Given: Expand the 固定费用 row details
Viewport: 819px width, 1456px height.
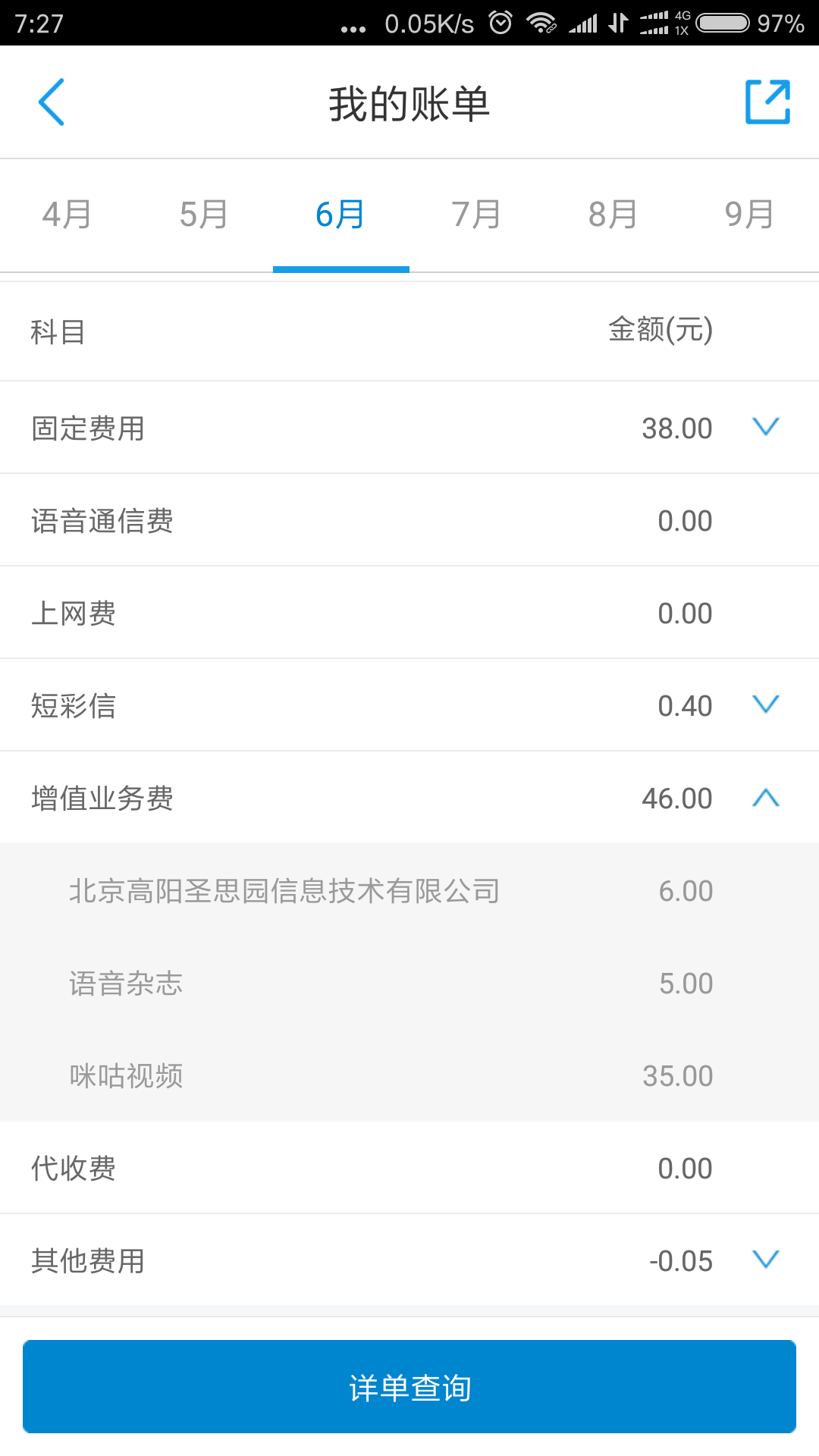Looking at the screenshot, I should tap(766, 427).
